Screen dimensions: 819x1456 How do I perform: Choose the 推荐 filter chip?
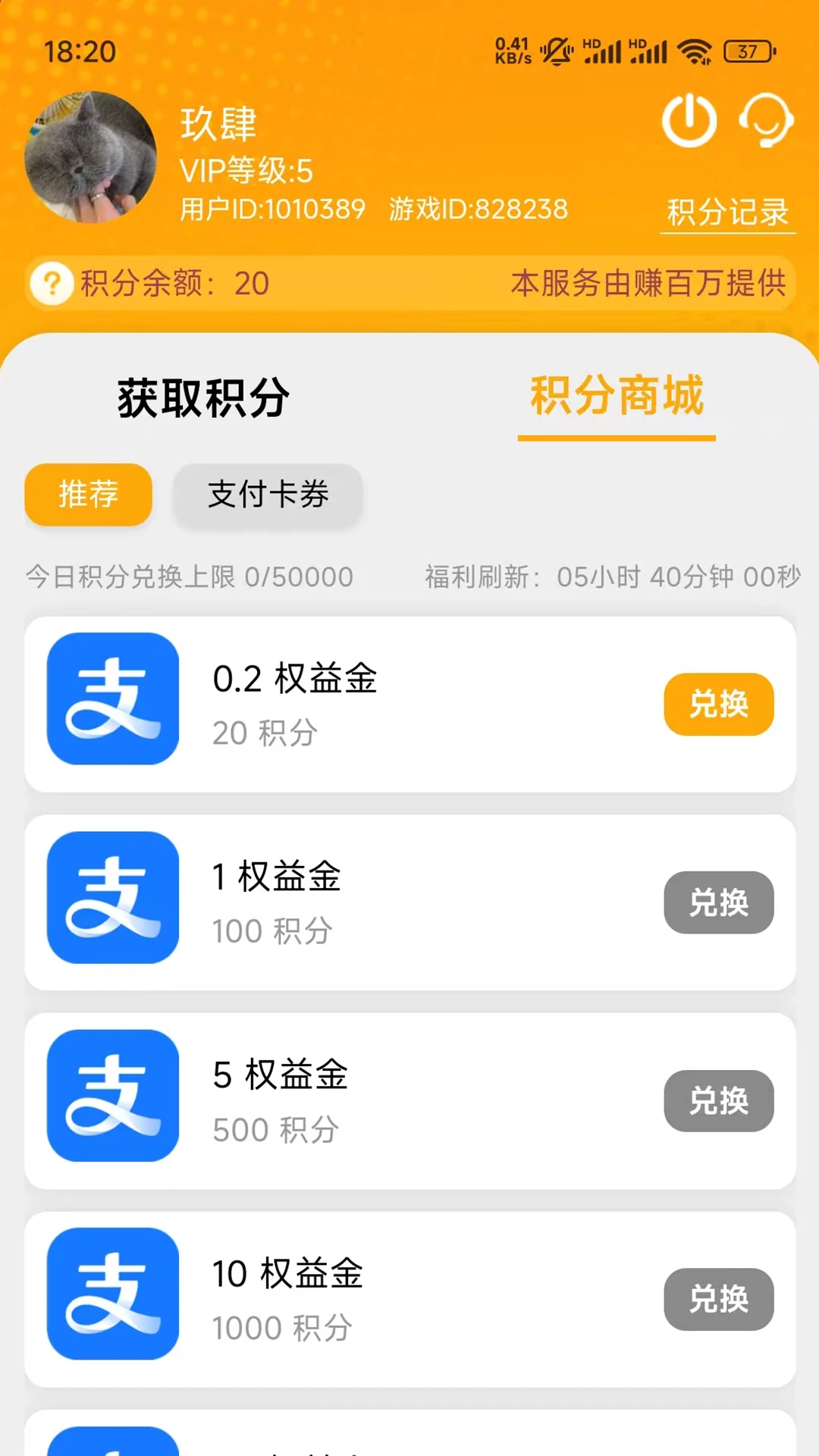coord(88,494)
